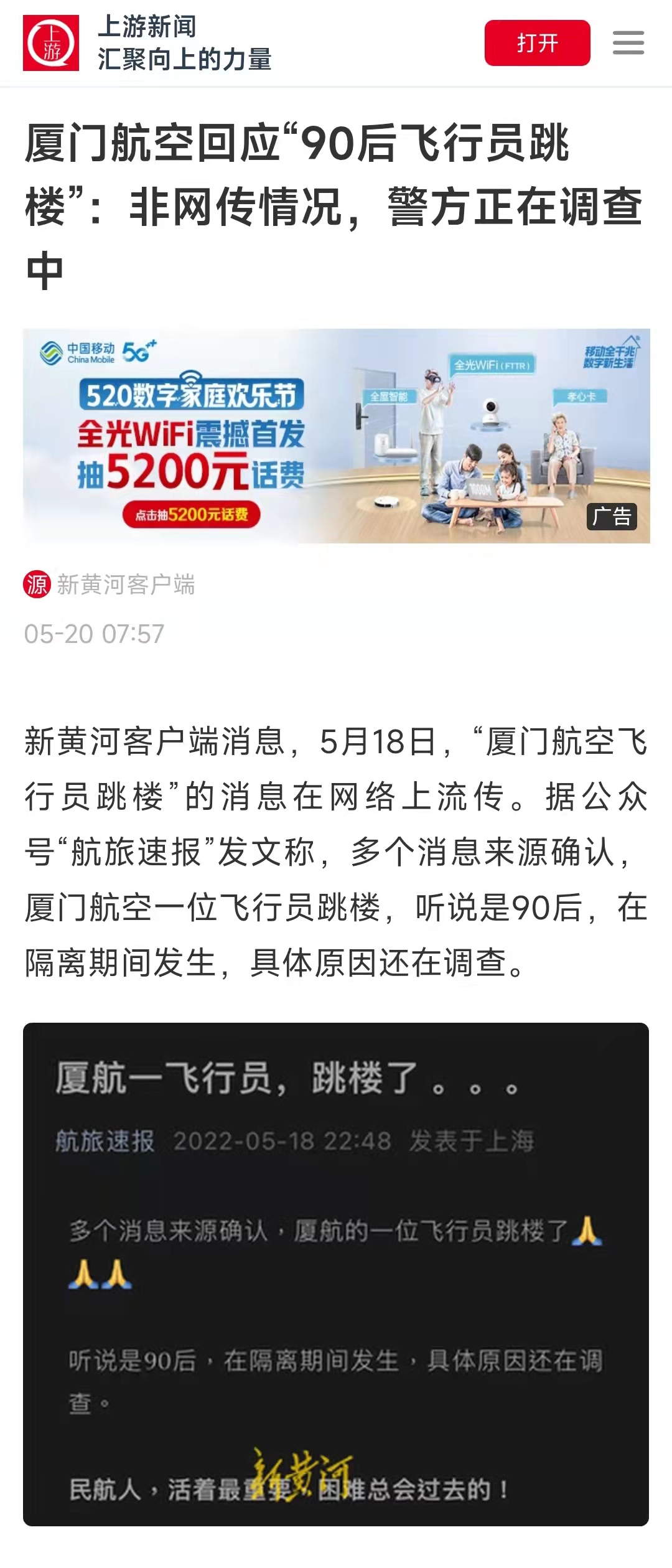The width and height of the screenshot is (672, 1568).
Task: View the 航旅速报 screenshot image
Action: pyautogui.click(x=336, y=1273)
